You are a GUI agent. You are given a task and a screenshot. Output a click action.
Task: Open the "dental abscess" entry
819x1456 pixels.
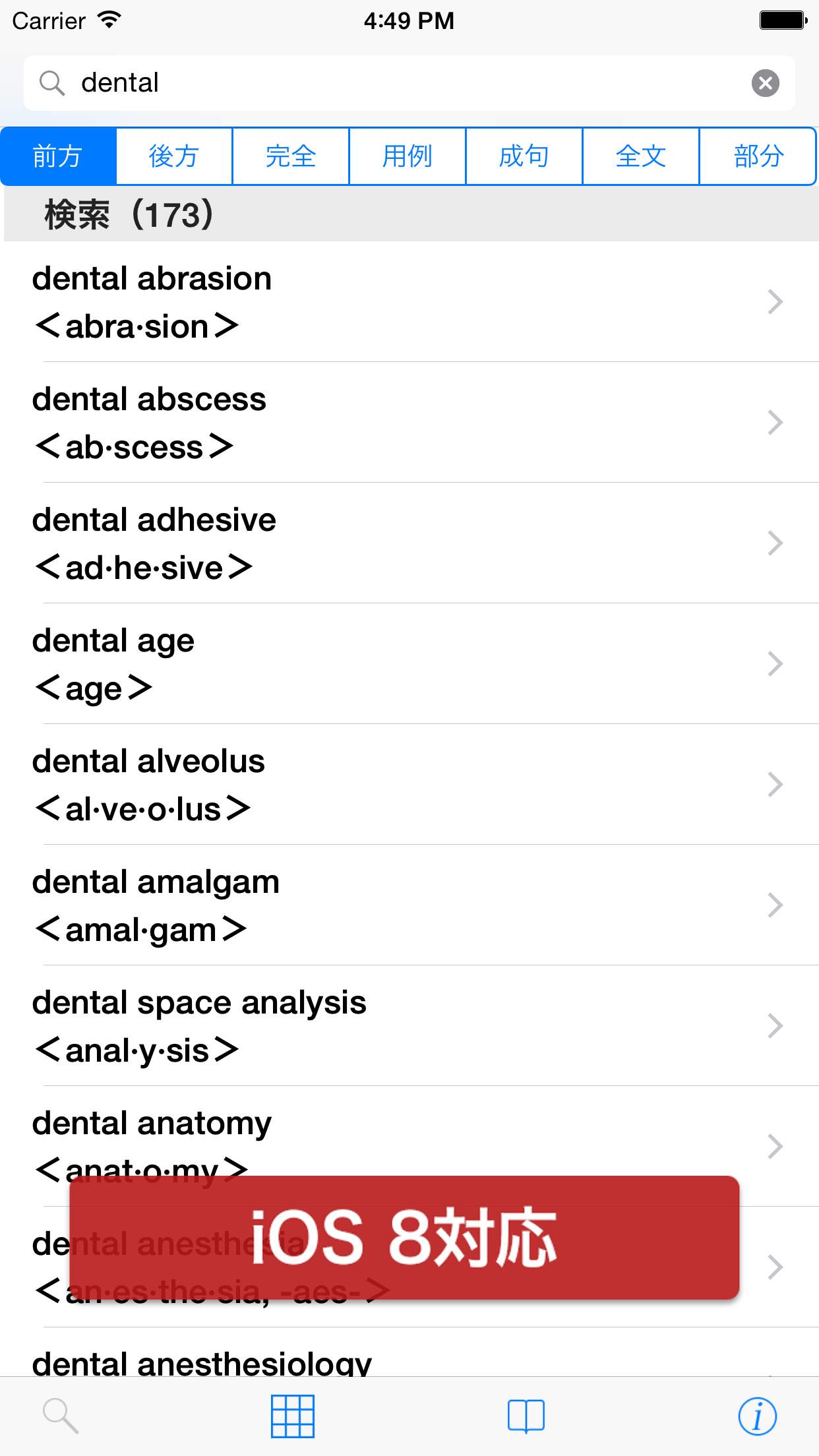click(x=396, y=423)
